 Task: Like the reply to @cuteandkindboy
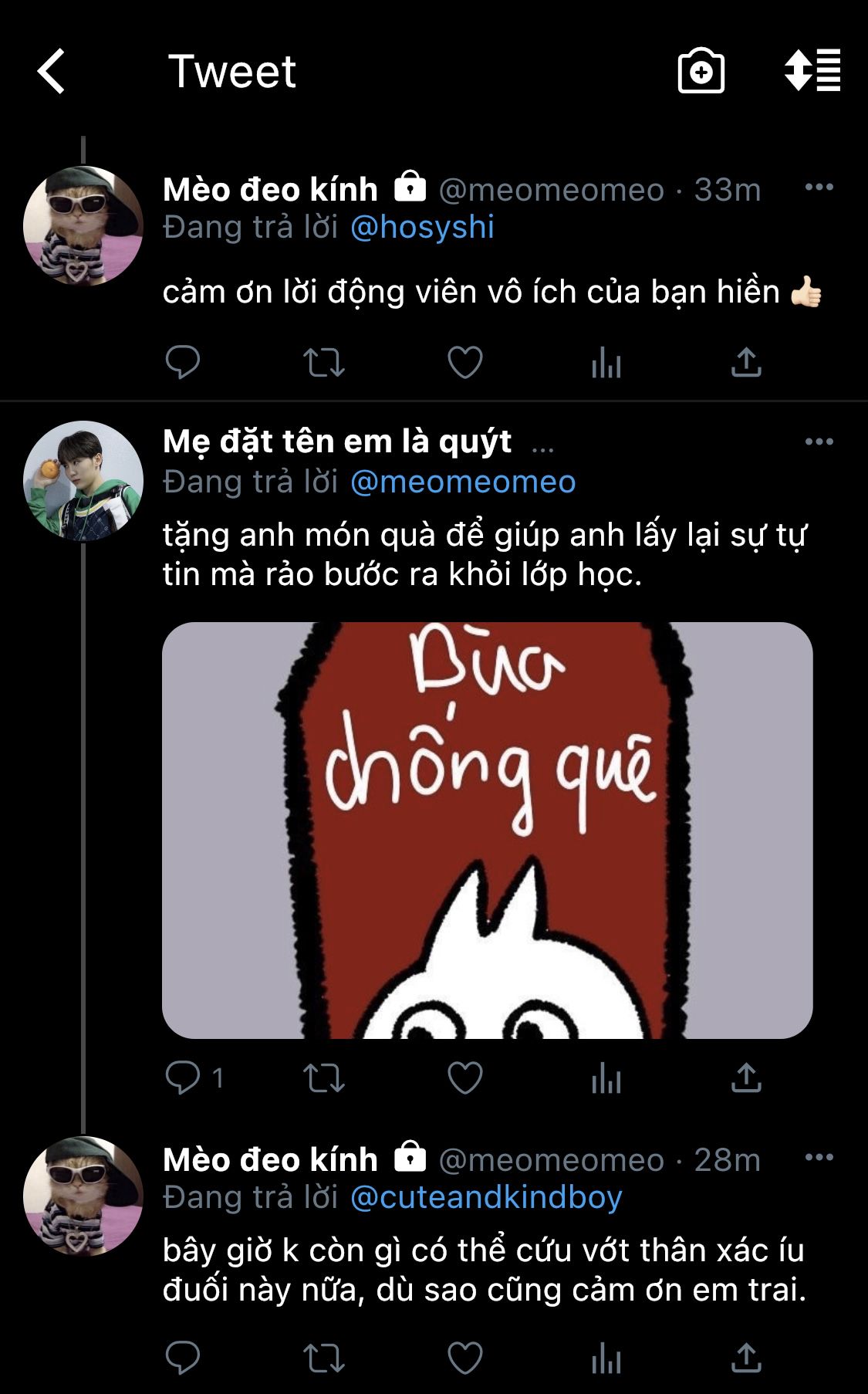coord(465,1358)
